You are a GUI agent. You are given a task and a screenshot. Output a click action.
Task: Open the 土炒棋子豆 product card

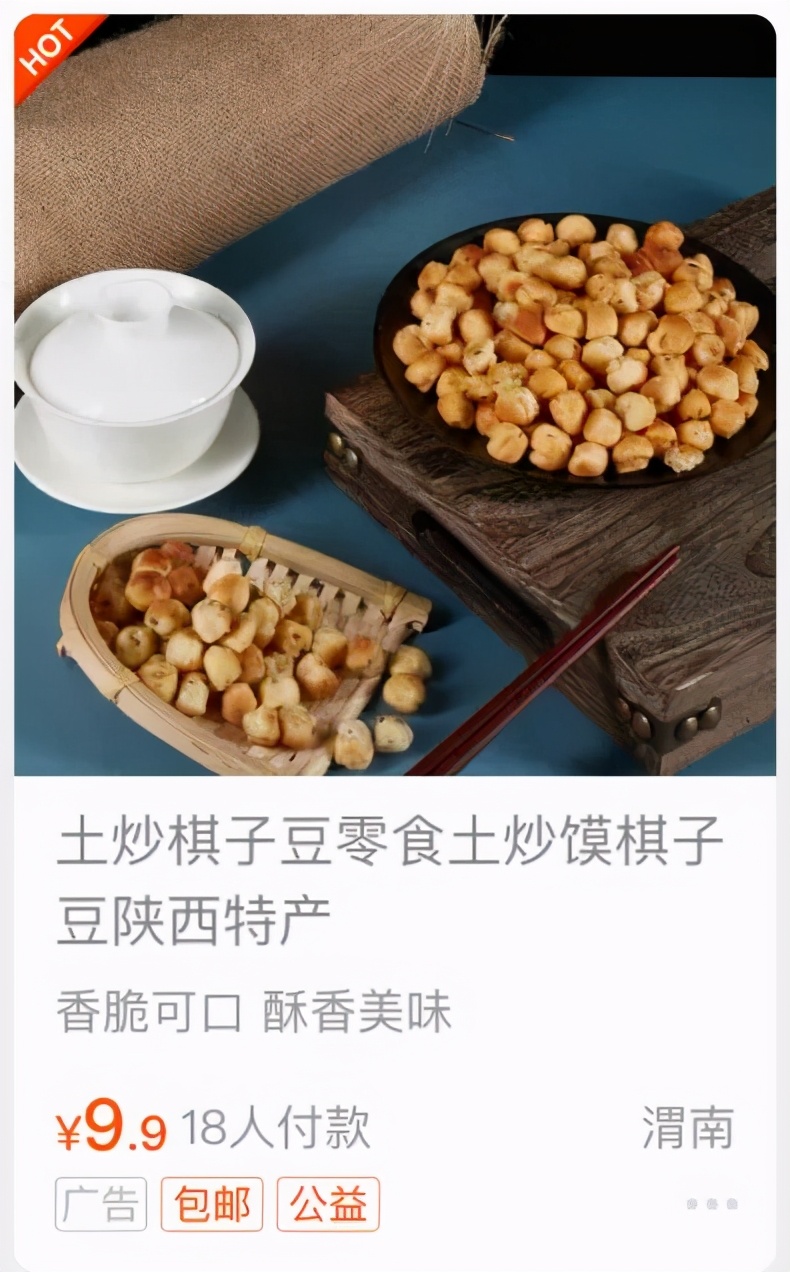[390, 880]
